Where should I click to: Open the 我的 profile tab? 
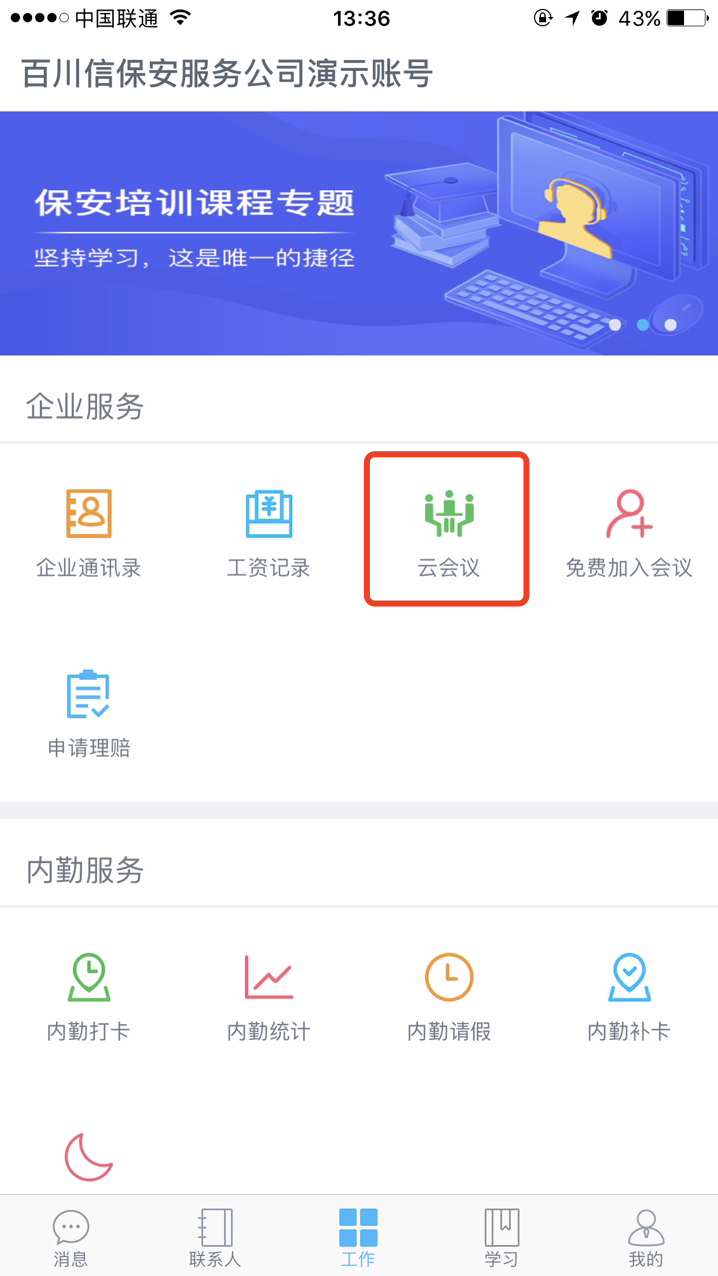coord(646,1238)
